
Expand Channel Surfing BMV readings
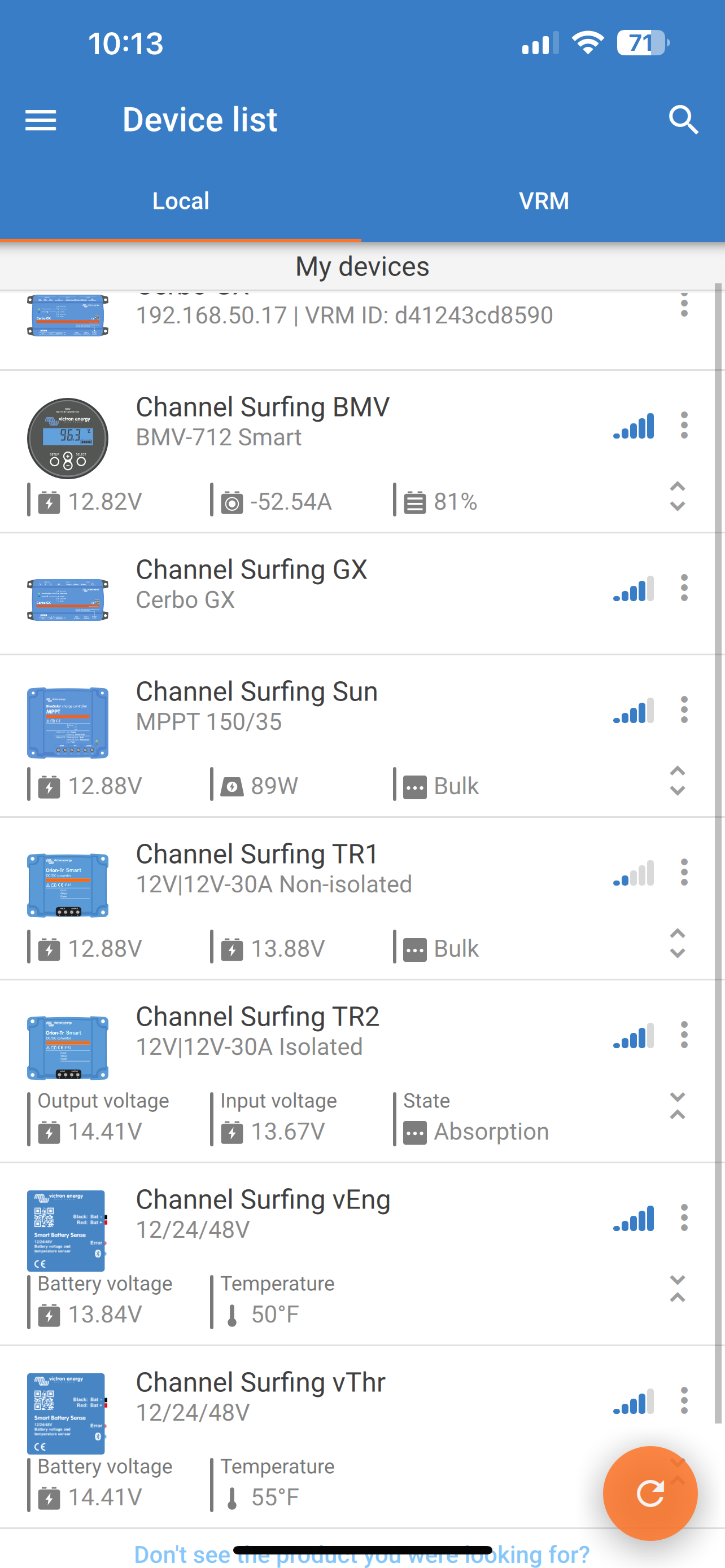pyautogui.click(x=678, y=497)
